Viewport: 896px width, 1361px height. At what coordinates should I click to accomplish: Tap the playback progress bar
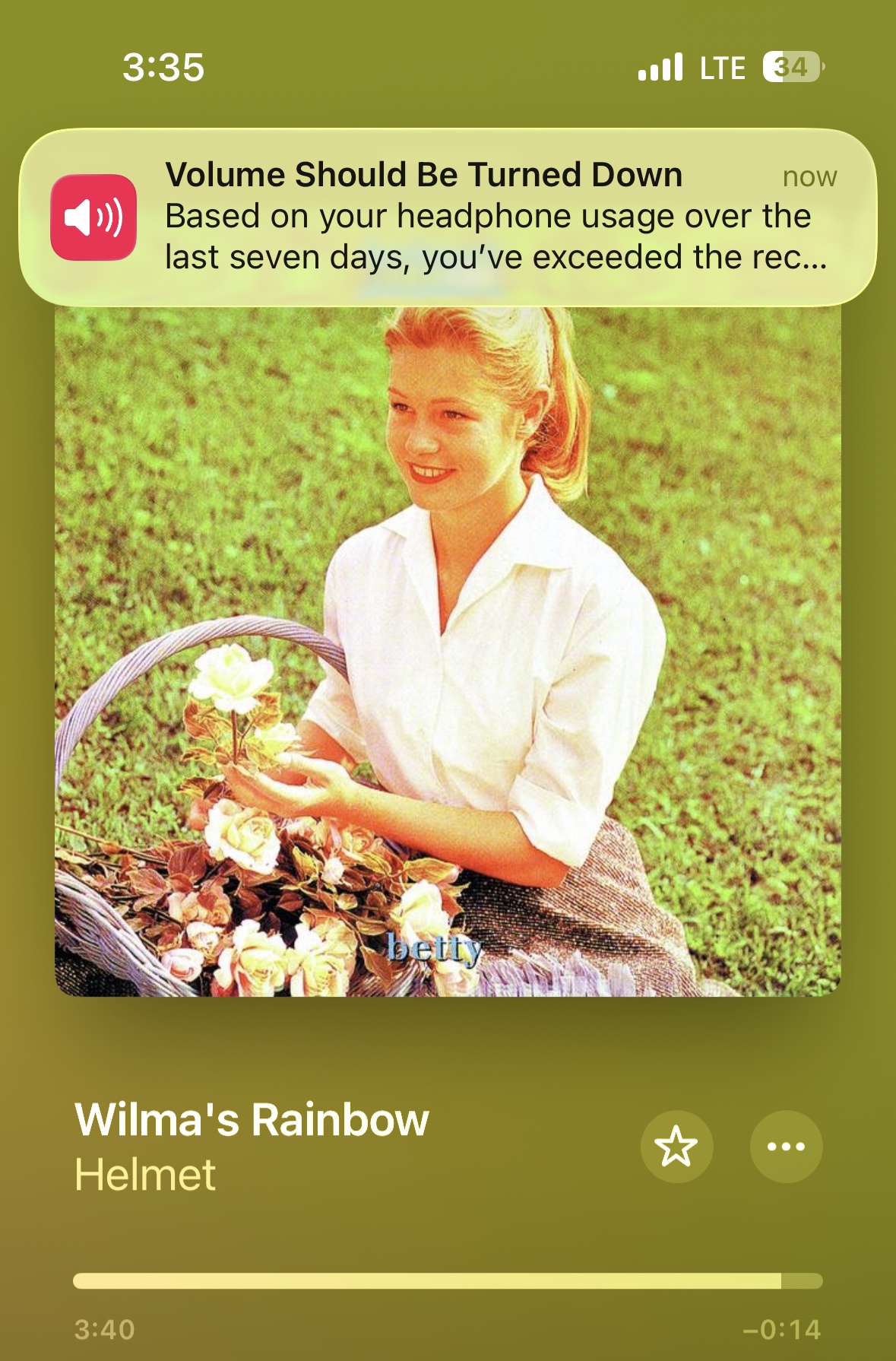coord(448,1281)
